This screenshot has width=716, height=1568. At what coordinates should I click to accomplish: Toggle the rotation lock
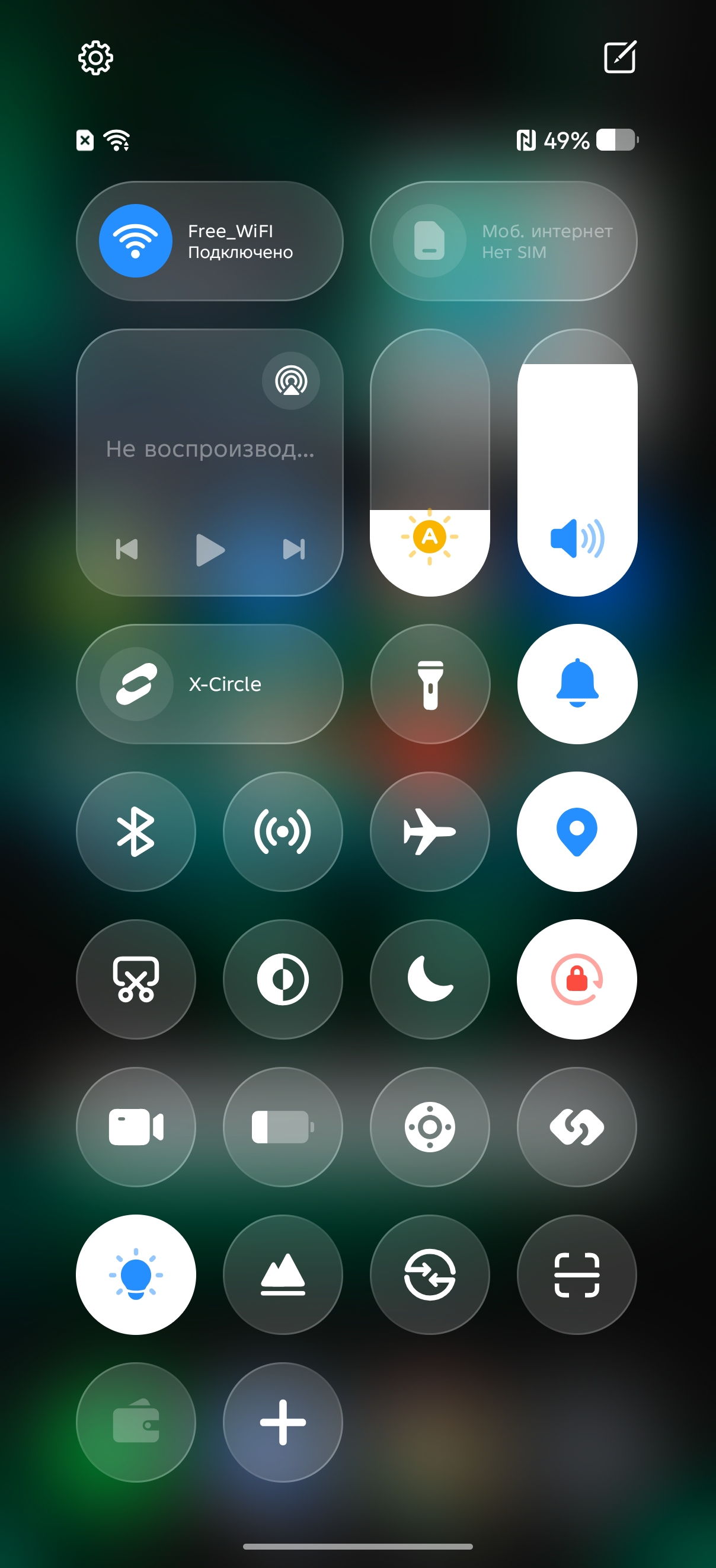[577, 979]
